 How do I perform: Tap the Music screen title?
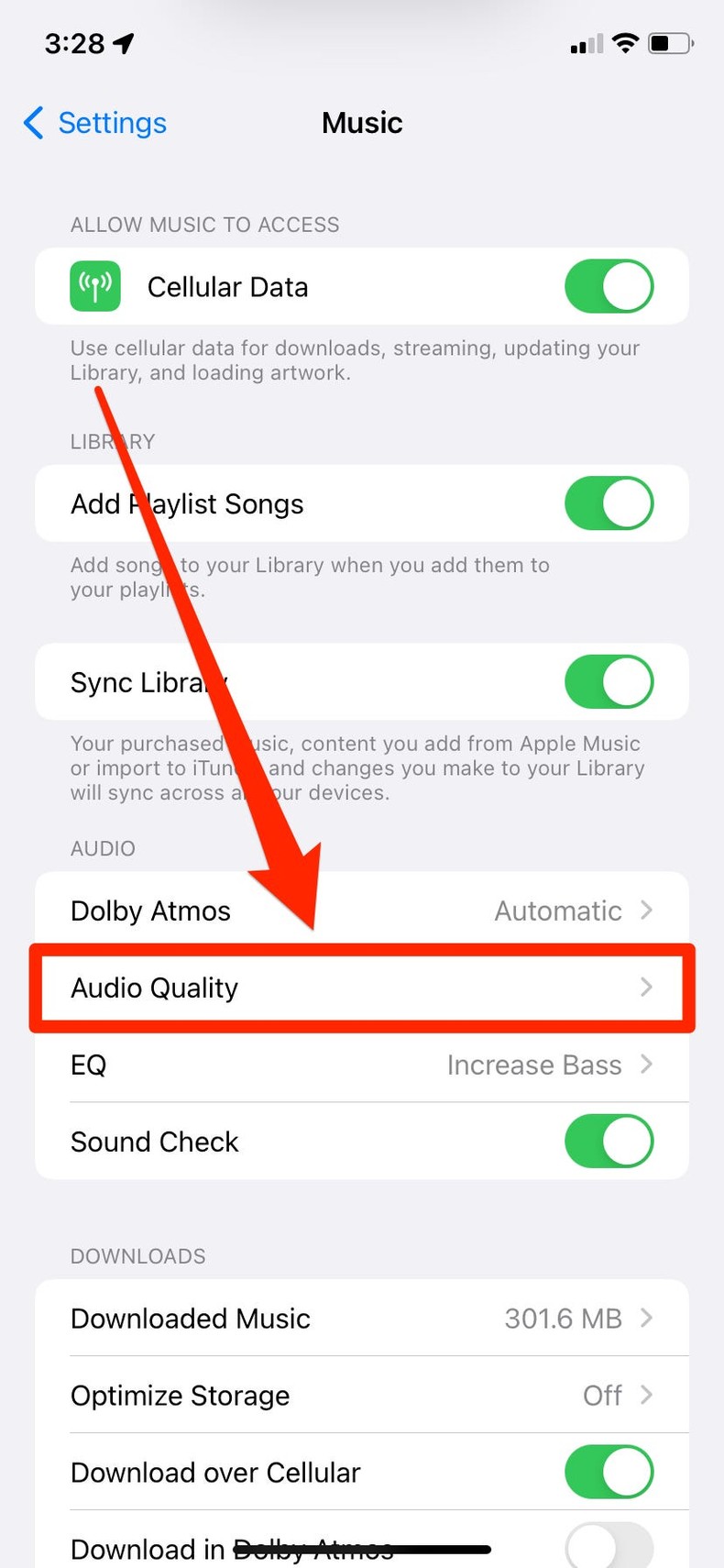[x=362, y=123]
